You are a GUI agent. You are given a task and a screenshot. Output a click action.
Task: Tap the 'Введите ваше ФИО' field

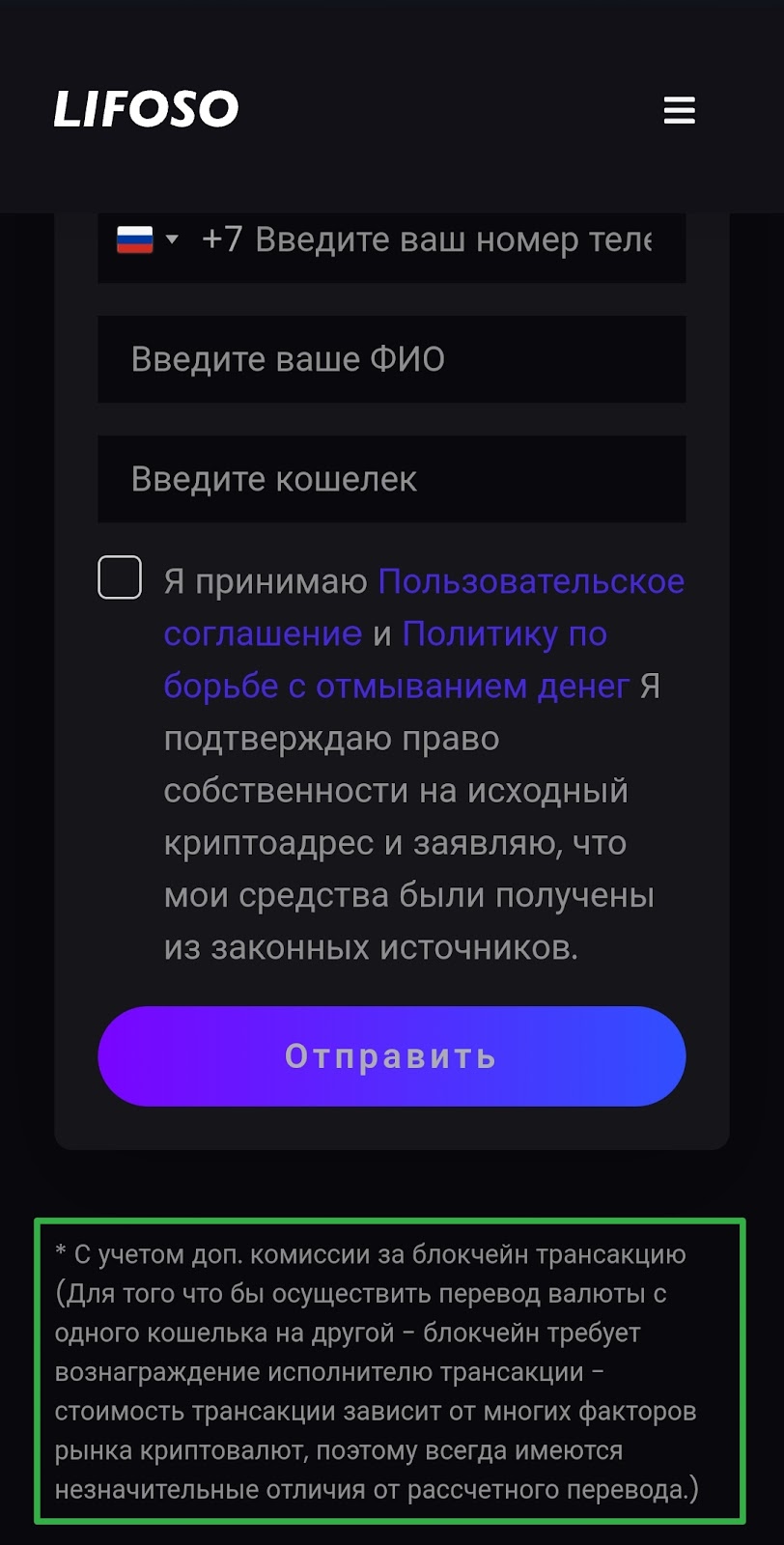click(391, 359)
